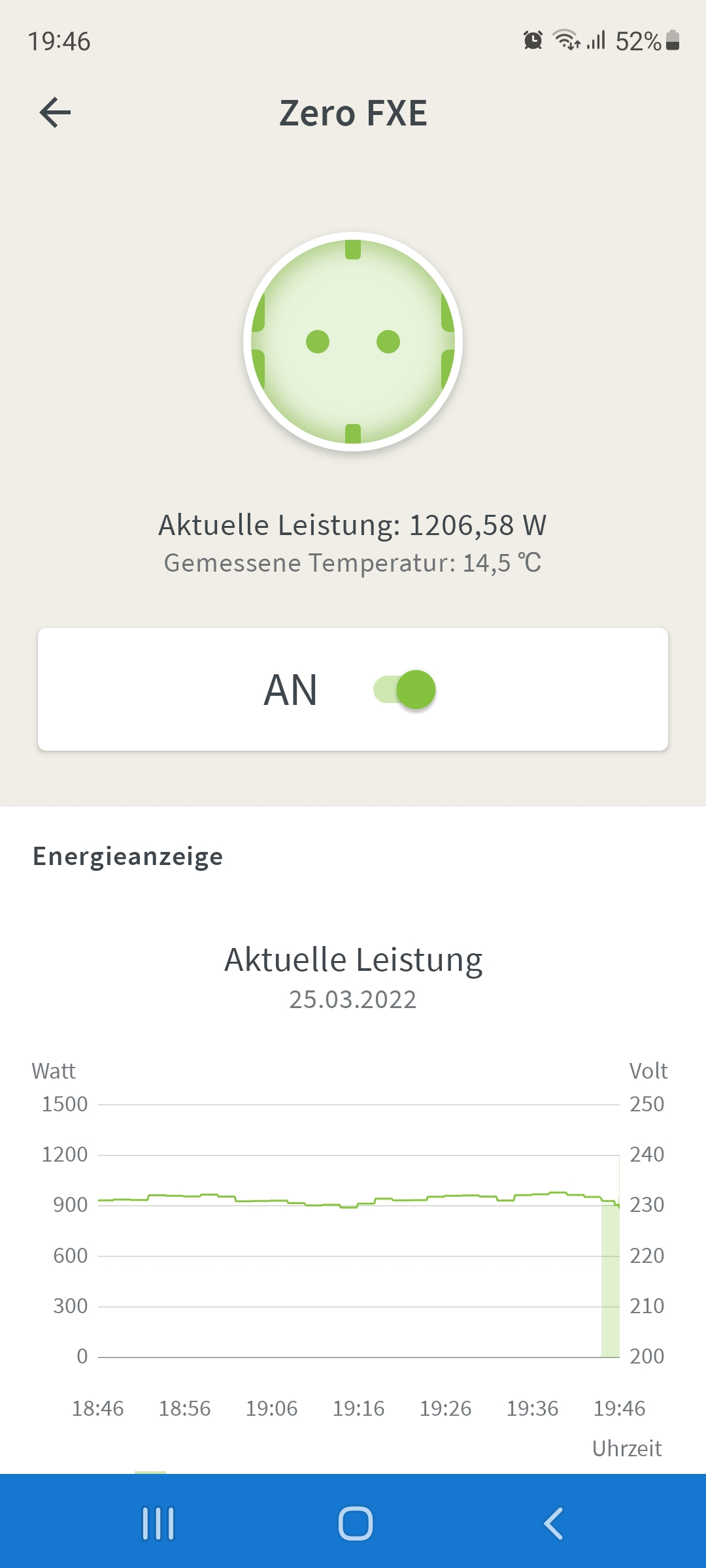Tap the green socket power button

(x=353, y=342)
